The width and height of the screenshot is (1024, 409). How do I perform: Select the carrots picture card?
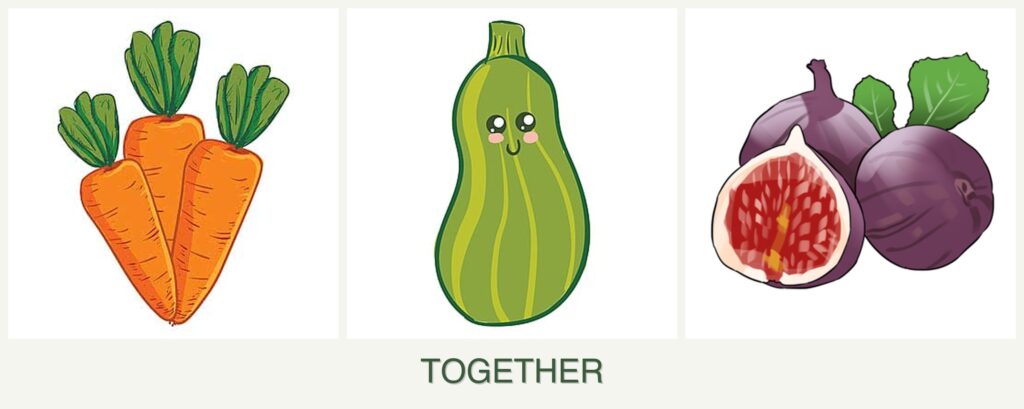pyautogui.click(x=173, y=173)
